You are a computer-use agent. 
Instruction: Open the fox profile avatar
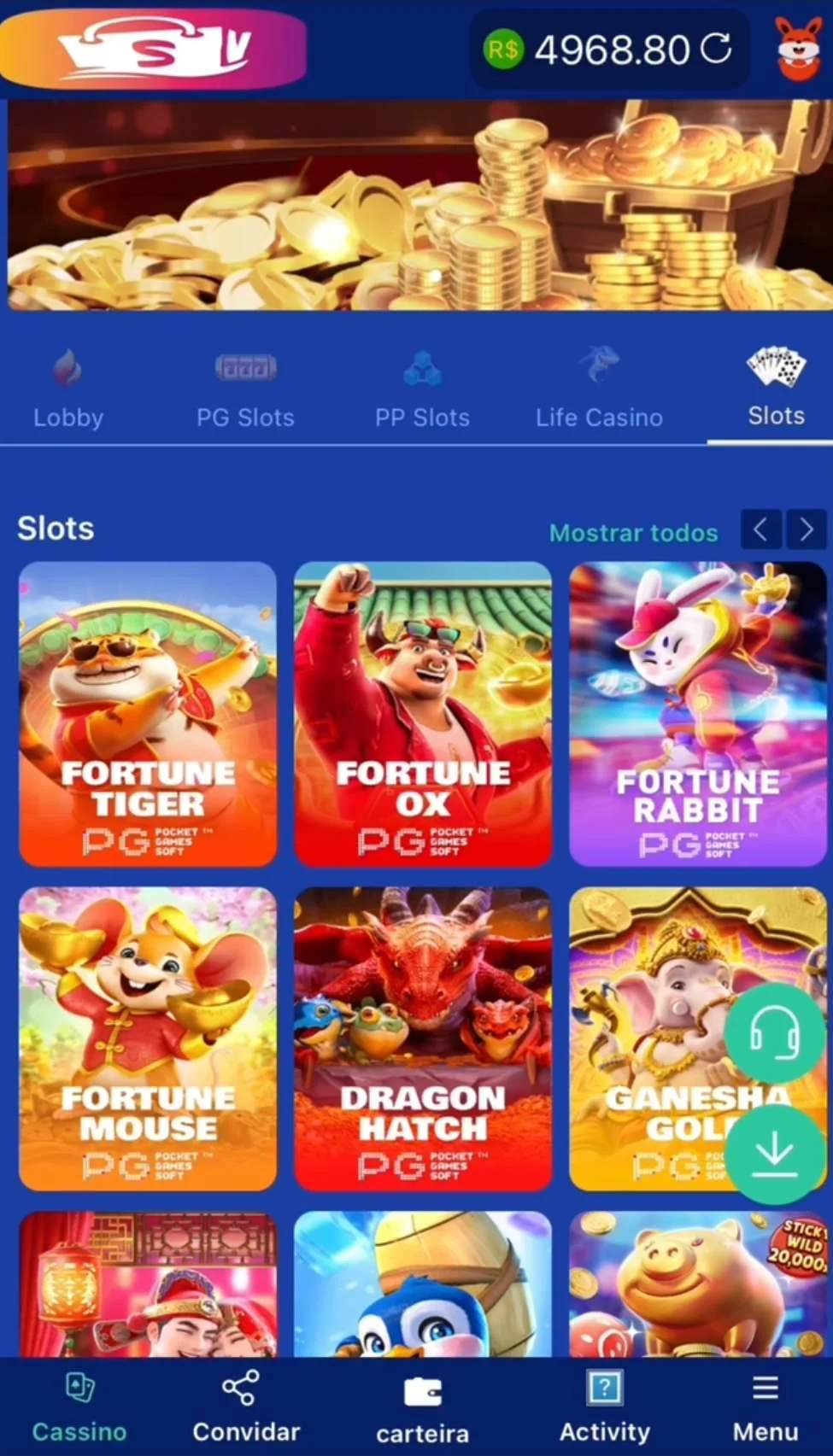[x=797, y=49]
